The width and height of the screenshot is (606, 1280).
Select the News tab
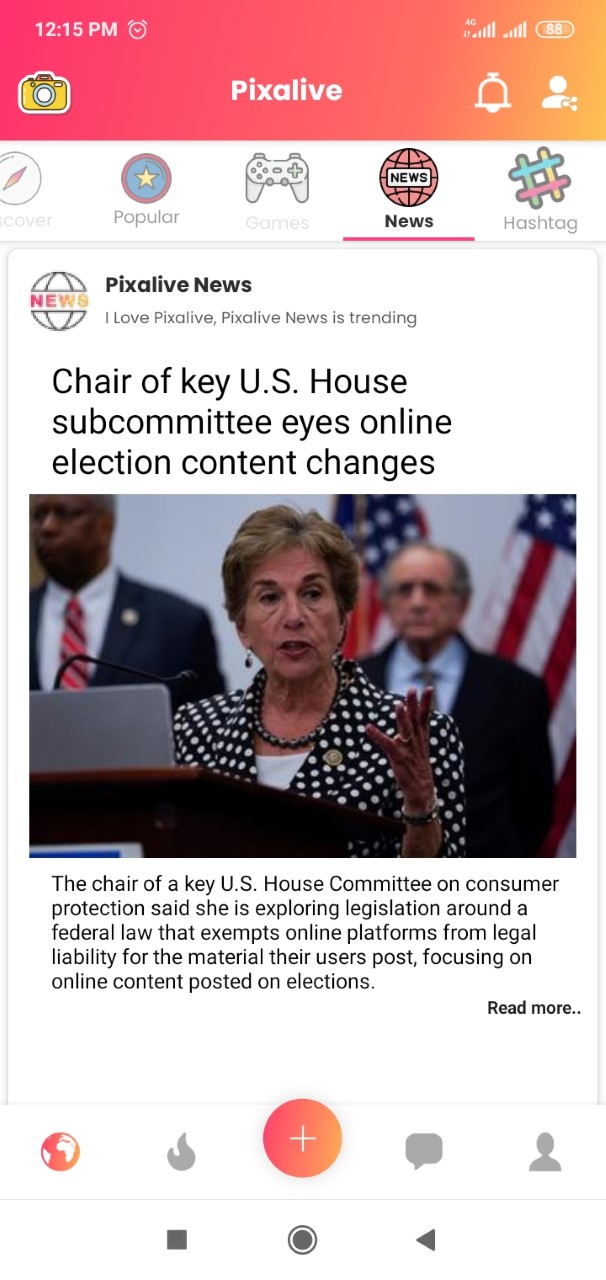(409, 192)
